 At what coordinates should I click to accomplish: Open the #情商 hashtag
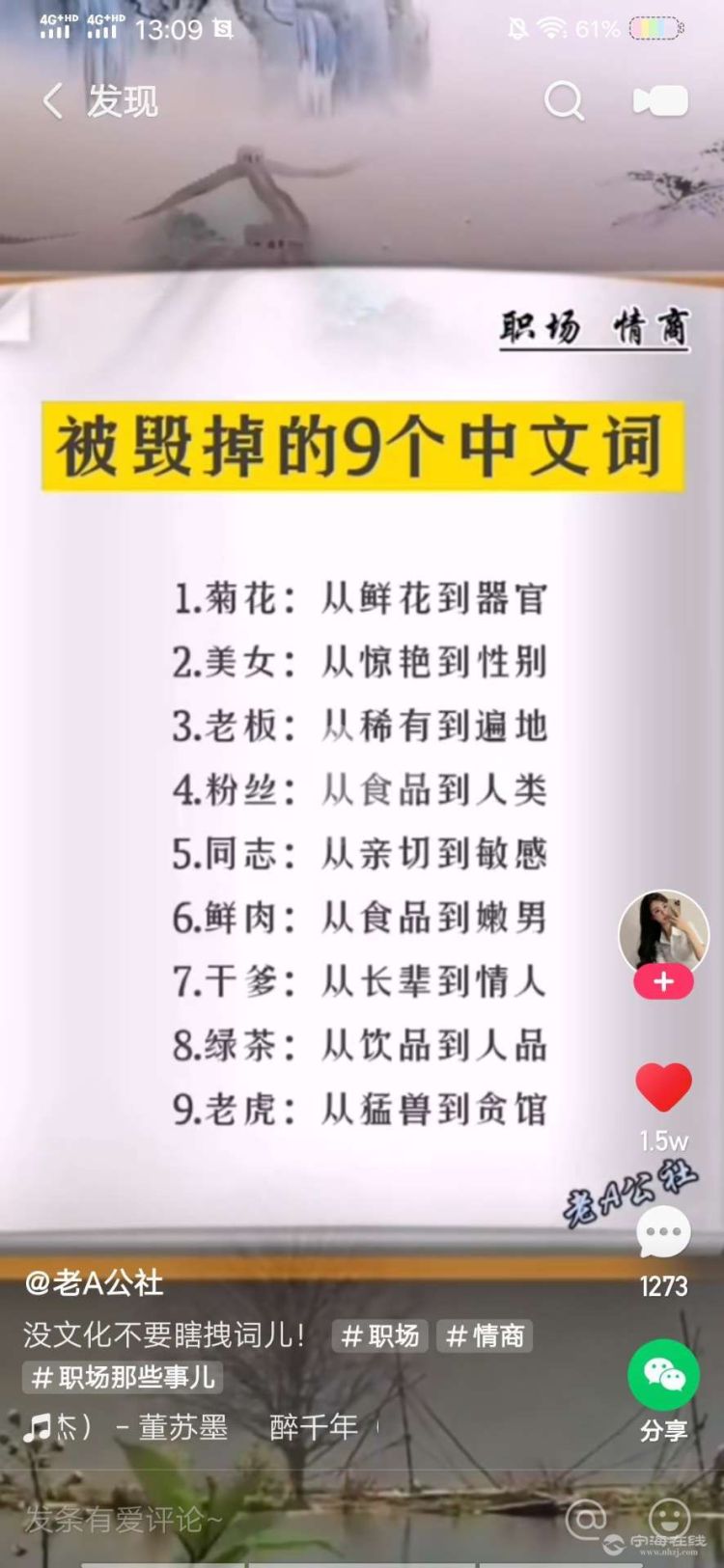coord(485,1335)
